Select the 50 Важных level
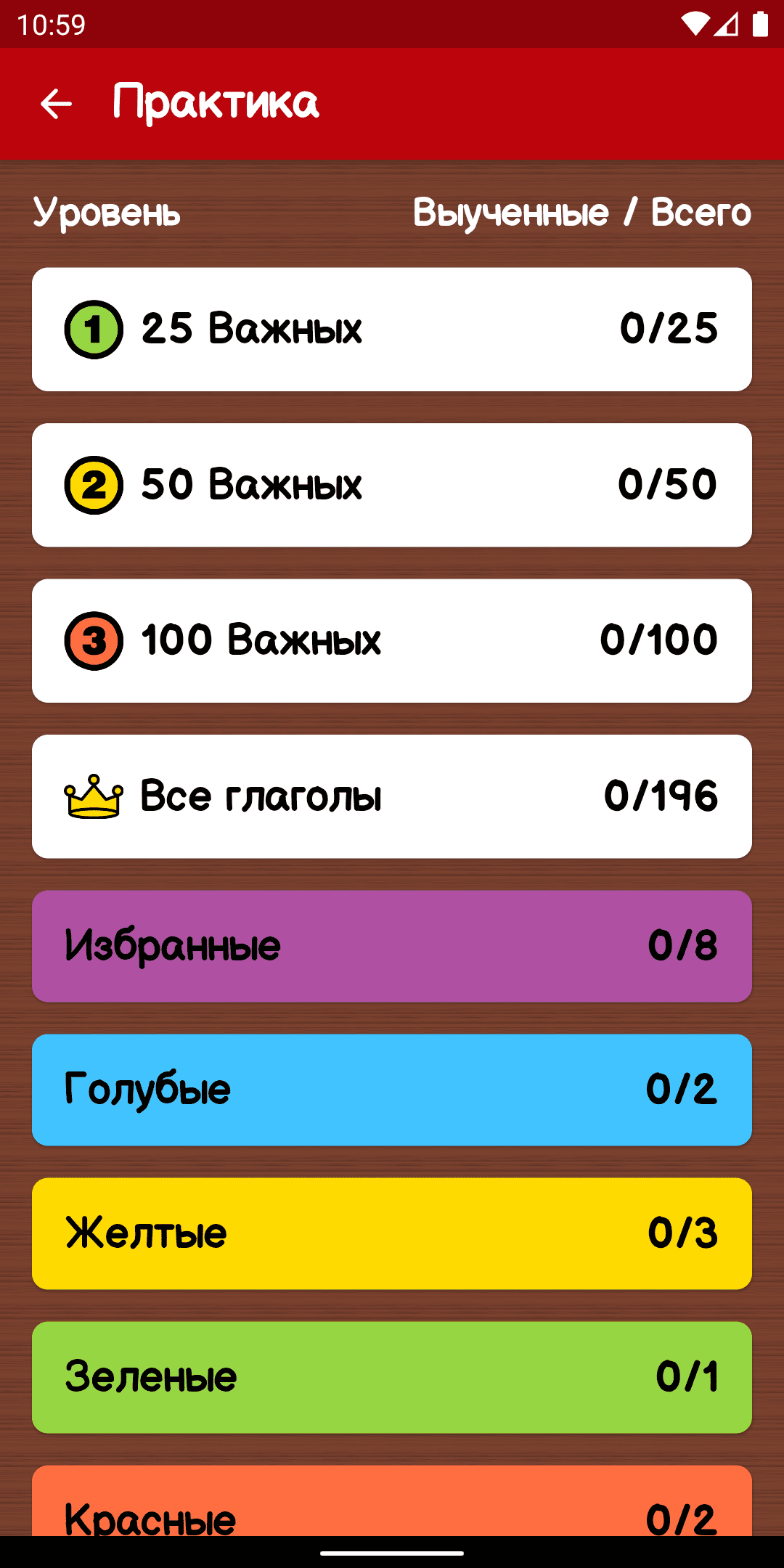The image size is (784, 1568). 392,485
